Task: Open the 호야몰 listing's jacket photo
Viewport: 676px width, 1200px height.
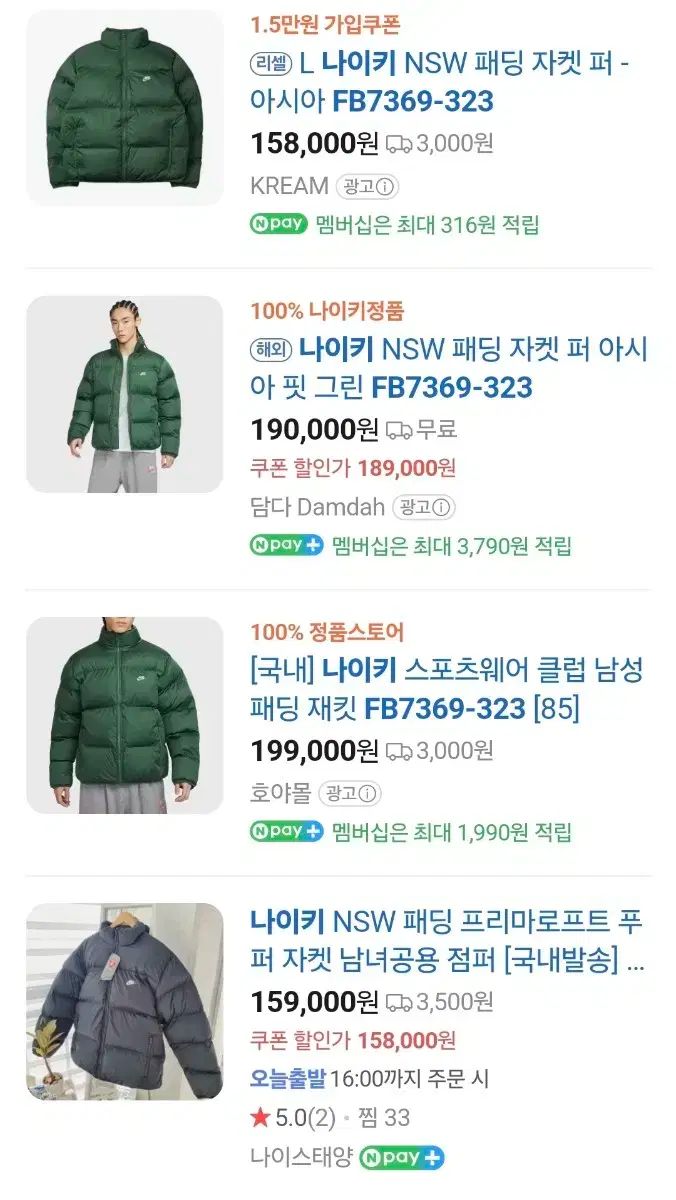Action: 125,715
